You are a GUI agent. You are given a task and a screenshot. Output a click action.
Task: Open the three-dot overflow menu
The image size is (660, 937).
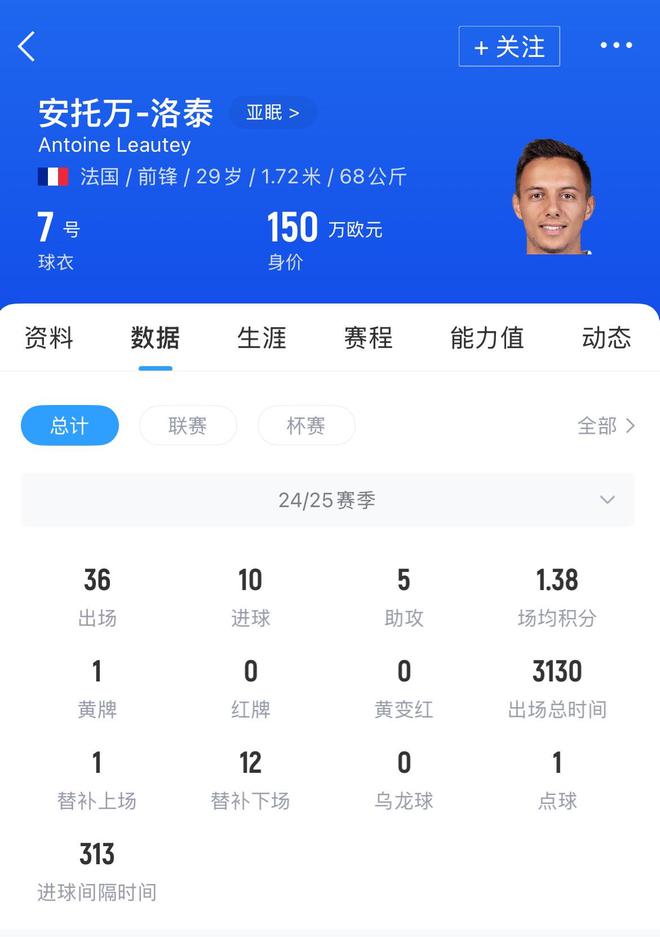(616, 46)
